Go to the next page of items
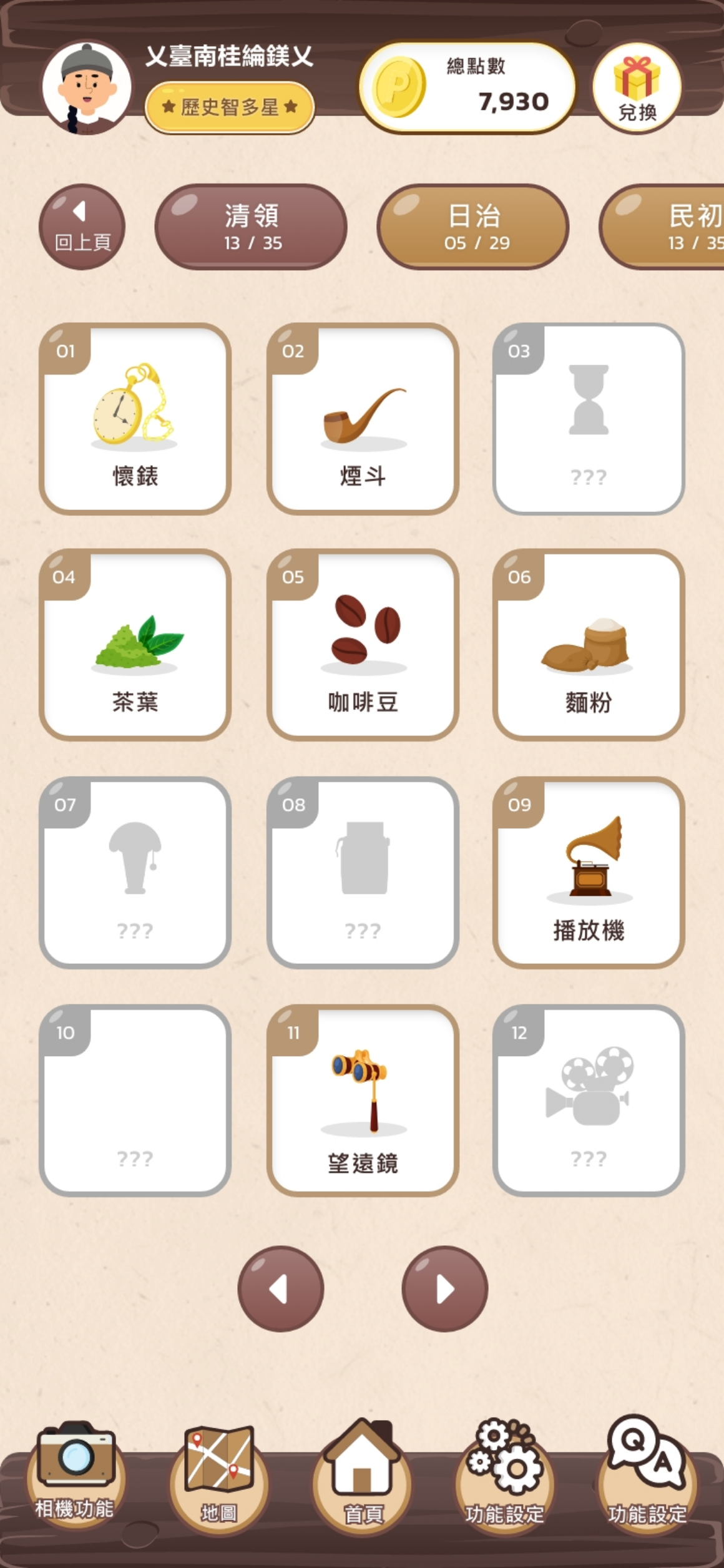This screenshot has height=1568, width=724. click(x=444, y=1289)
